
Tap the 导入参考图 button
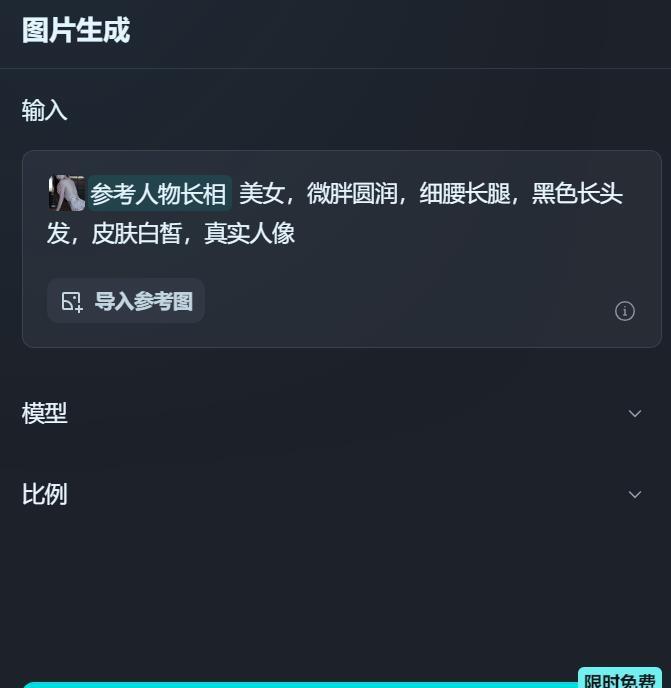click(126, 301)
